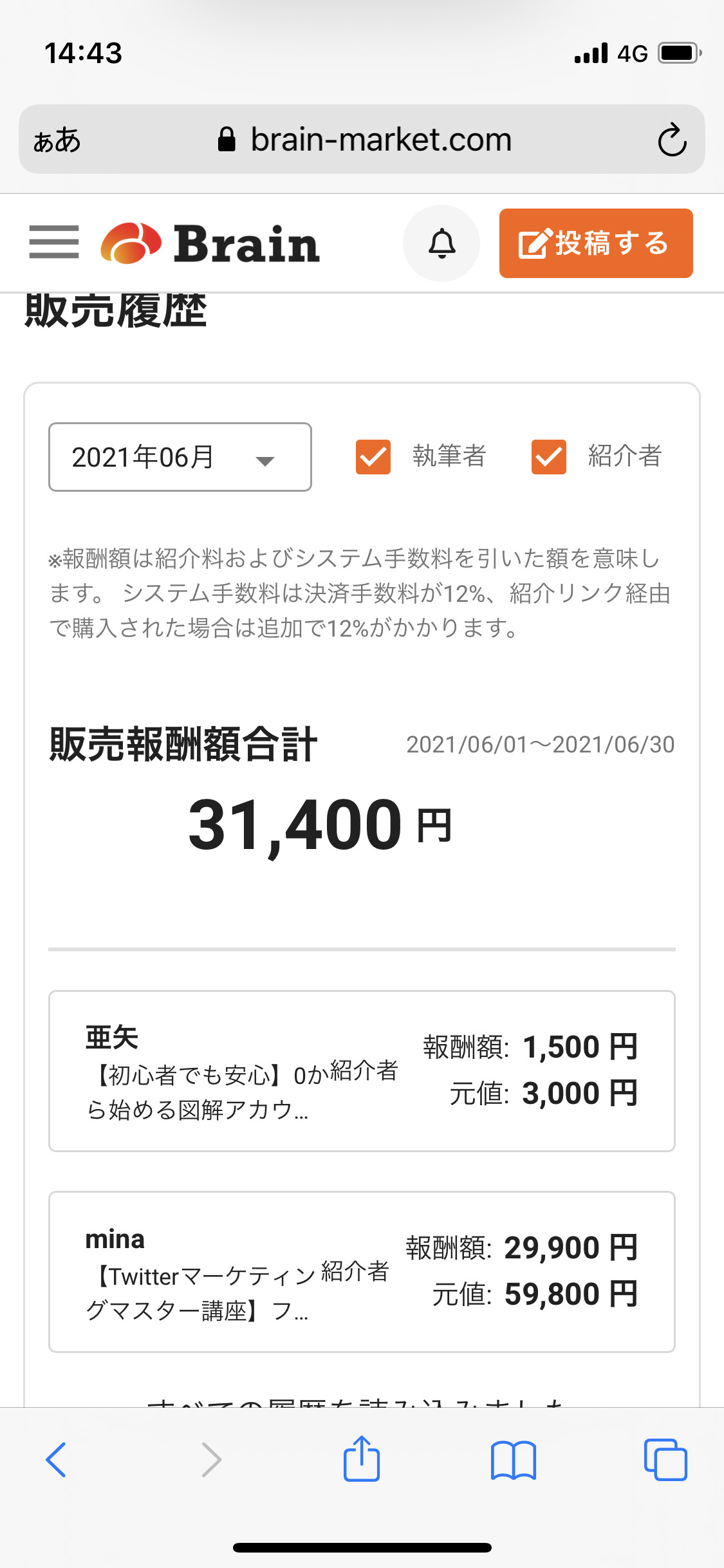Open Safari bookmarks

tap(513, 1460)
